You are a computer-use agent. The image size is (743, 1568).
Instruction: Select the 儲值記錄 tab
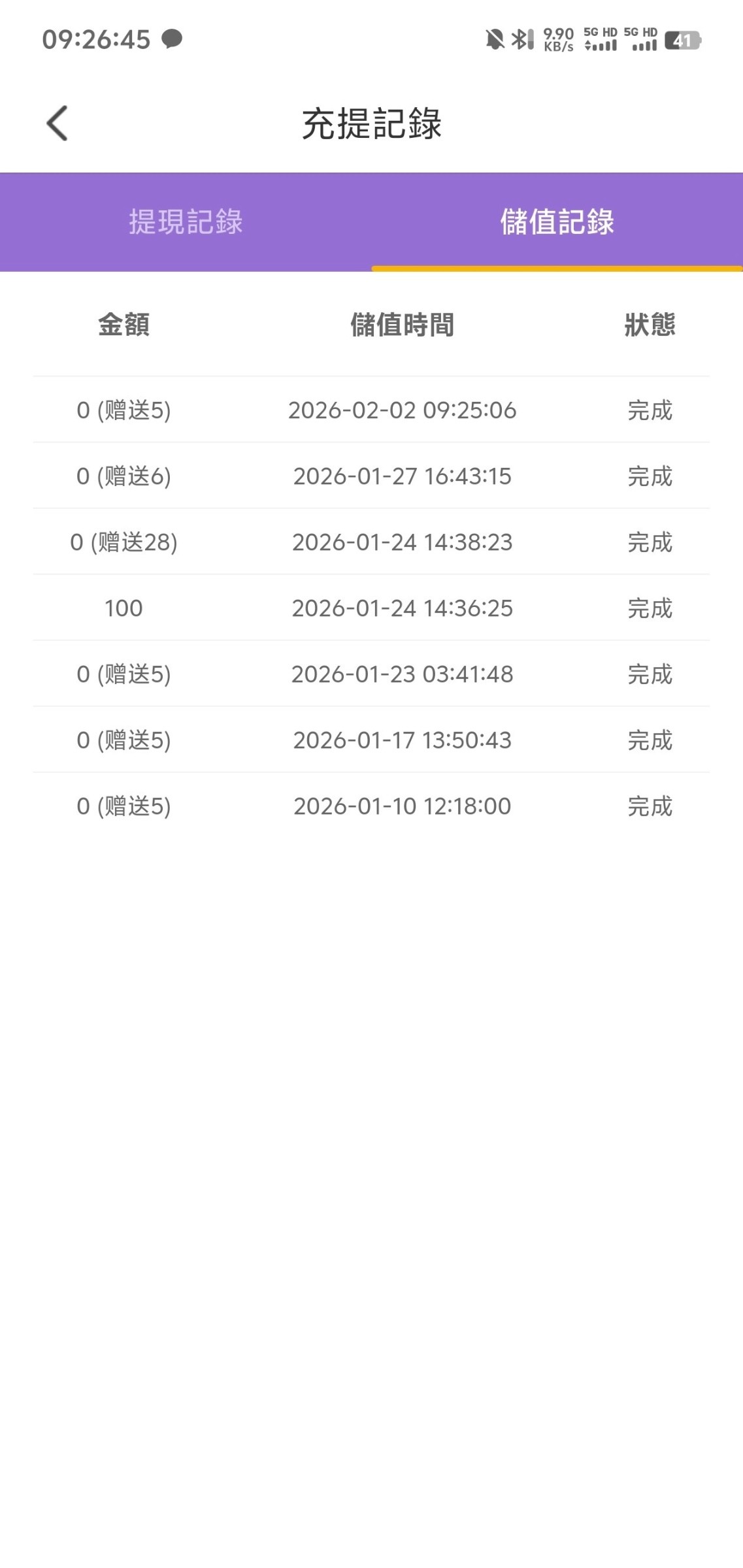[557, 222]
